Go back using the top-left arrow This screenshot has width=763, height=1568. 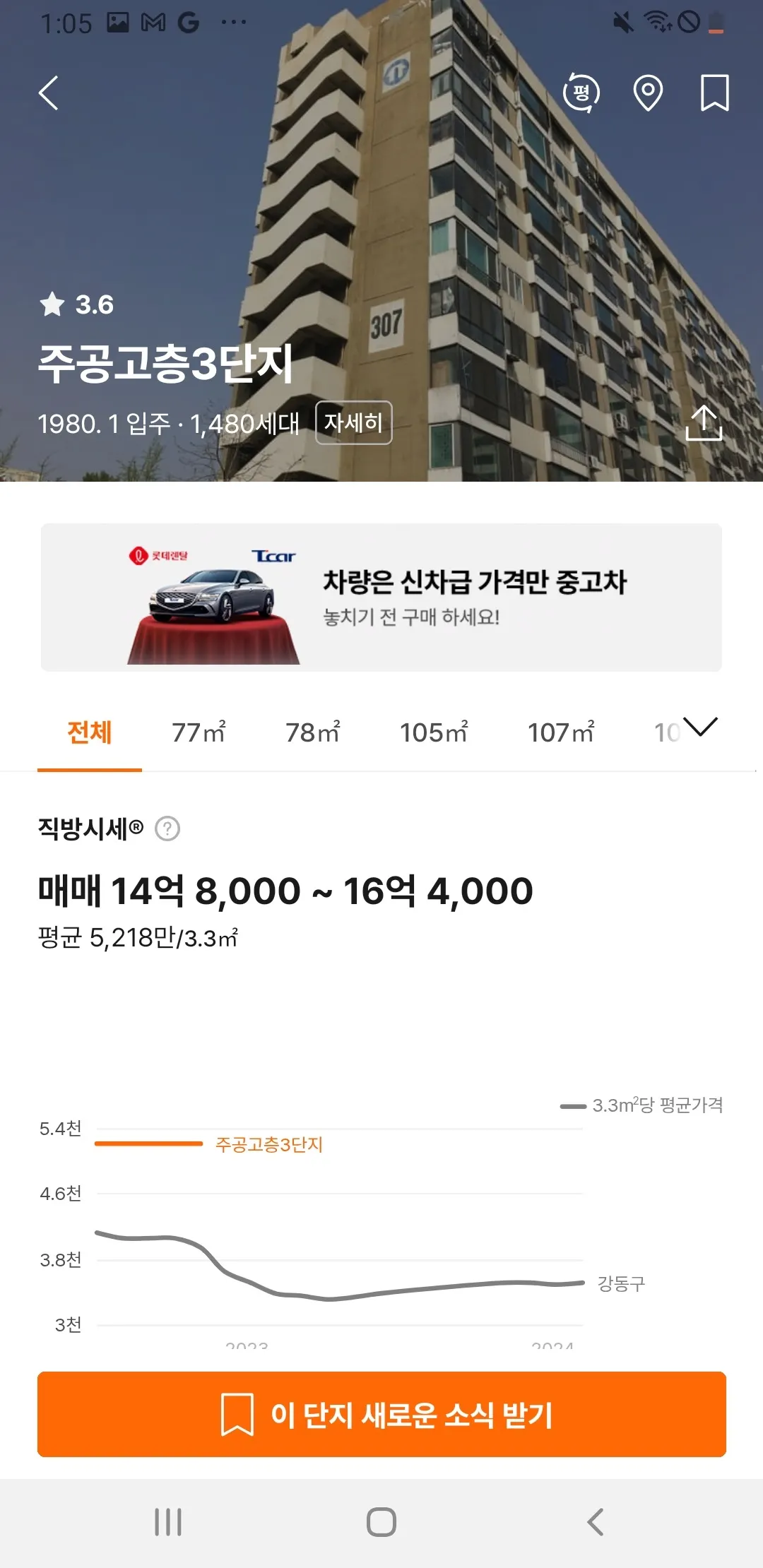coord(48,93)
